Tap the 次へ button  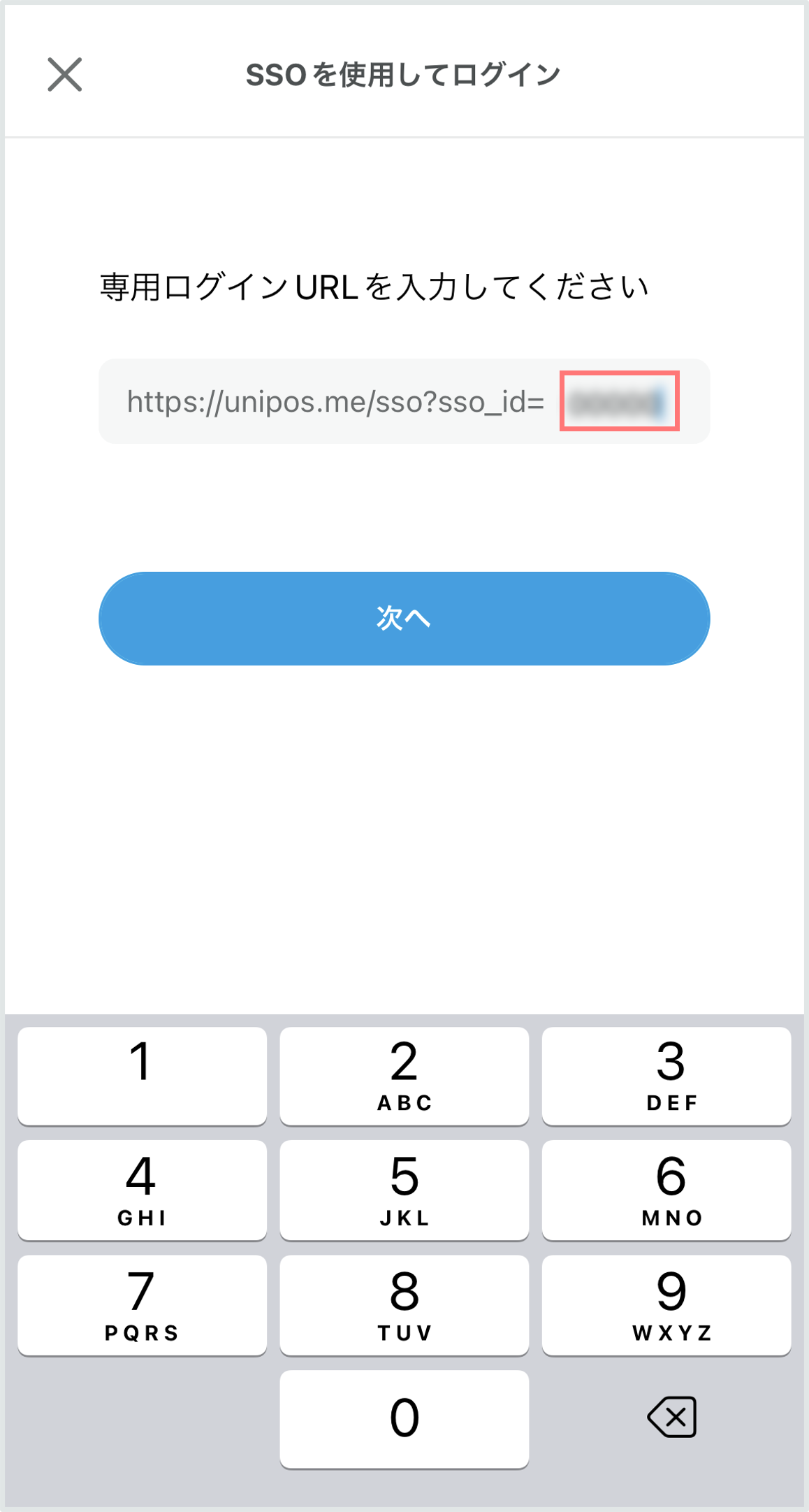tap(404, 618)
